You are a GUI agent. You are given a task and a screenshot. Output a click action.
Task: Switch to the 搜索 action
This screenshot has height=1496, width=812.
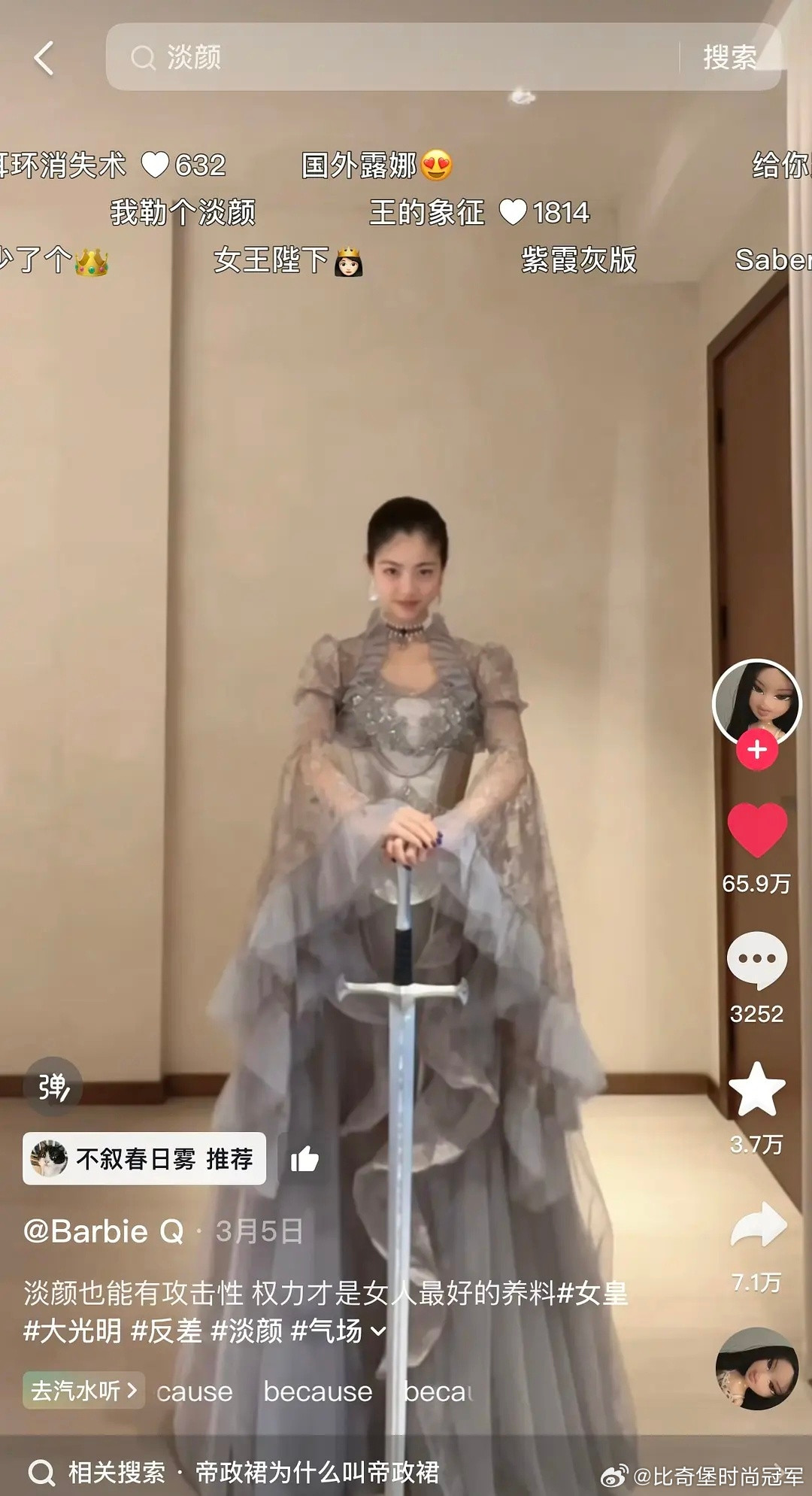point(731,56)
